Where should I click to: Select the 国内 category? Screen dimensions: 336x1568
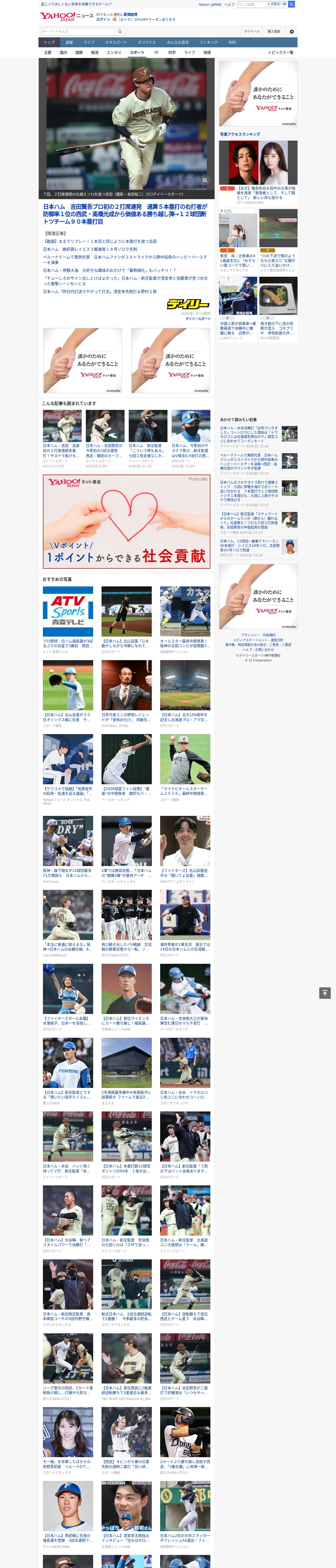point(63,52)
